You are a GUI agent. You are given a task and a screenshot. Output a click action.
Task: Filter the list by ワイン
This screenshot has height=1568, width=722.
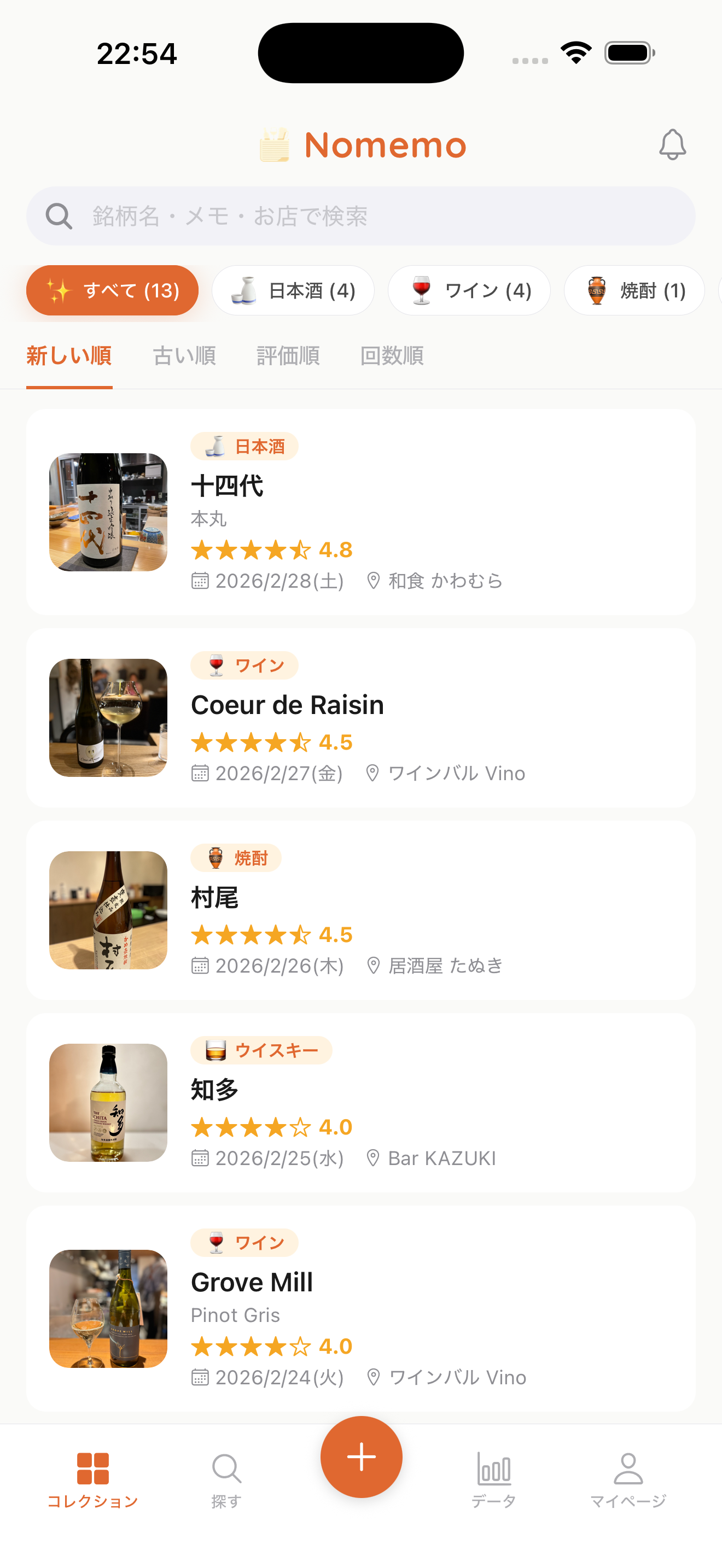click(x=469, y=290)
